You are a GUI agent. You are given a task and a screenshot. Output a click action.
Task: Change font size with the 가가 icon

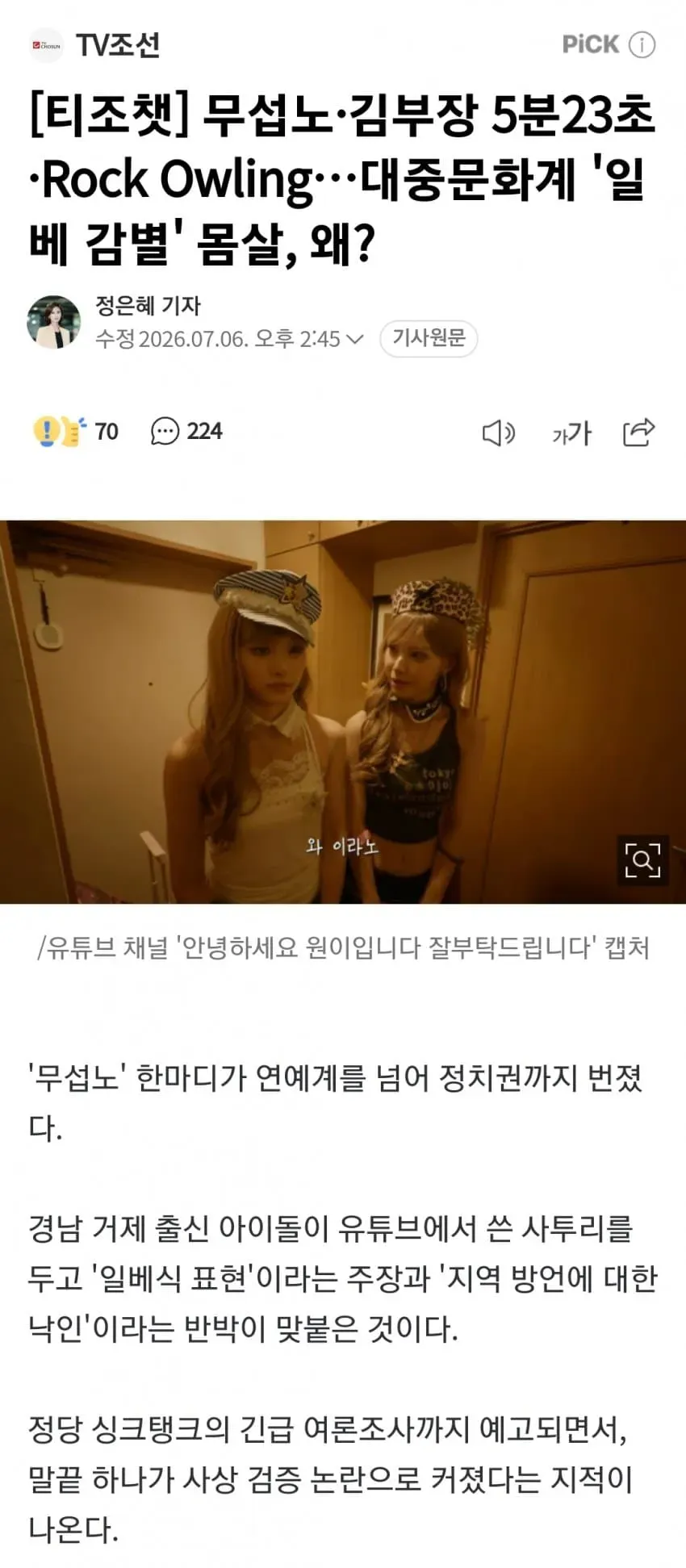(x=571, y=433)
